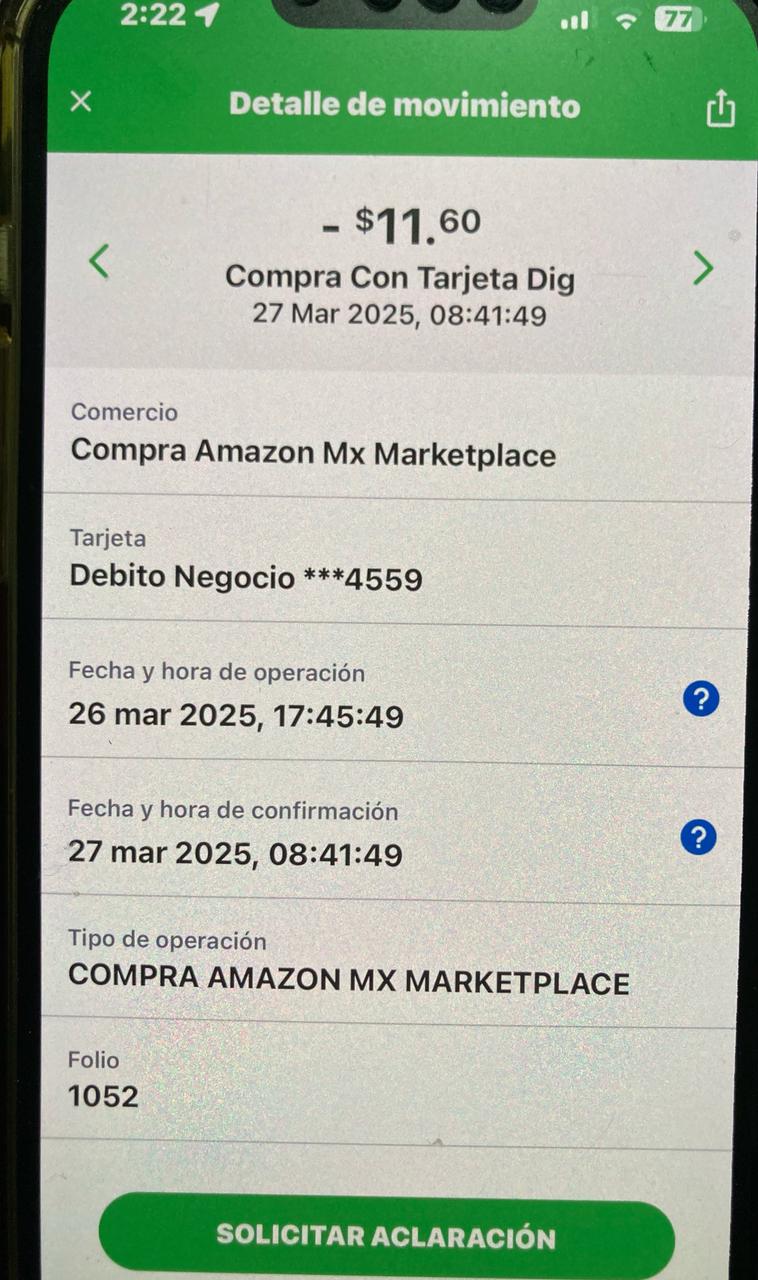Open help for Fecha y hora de operación
The height and width of the screenshot is (1280, 758).
pyautogui.click(x=701, y=700)
